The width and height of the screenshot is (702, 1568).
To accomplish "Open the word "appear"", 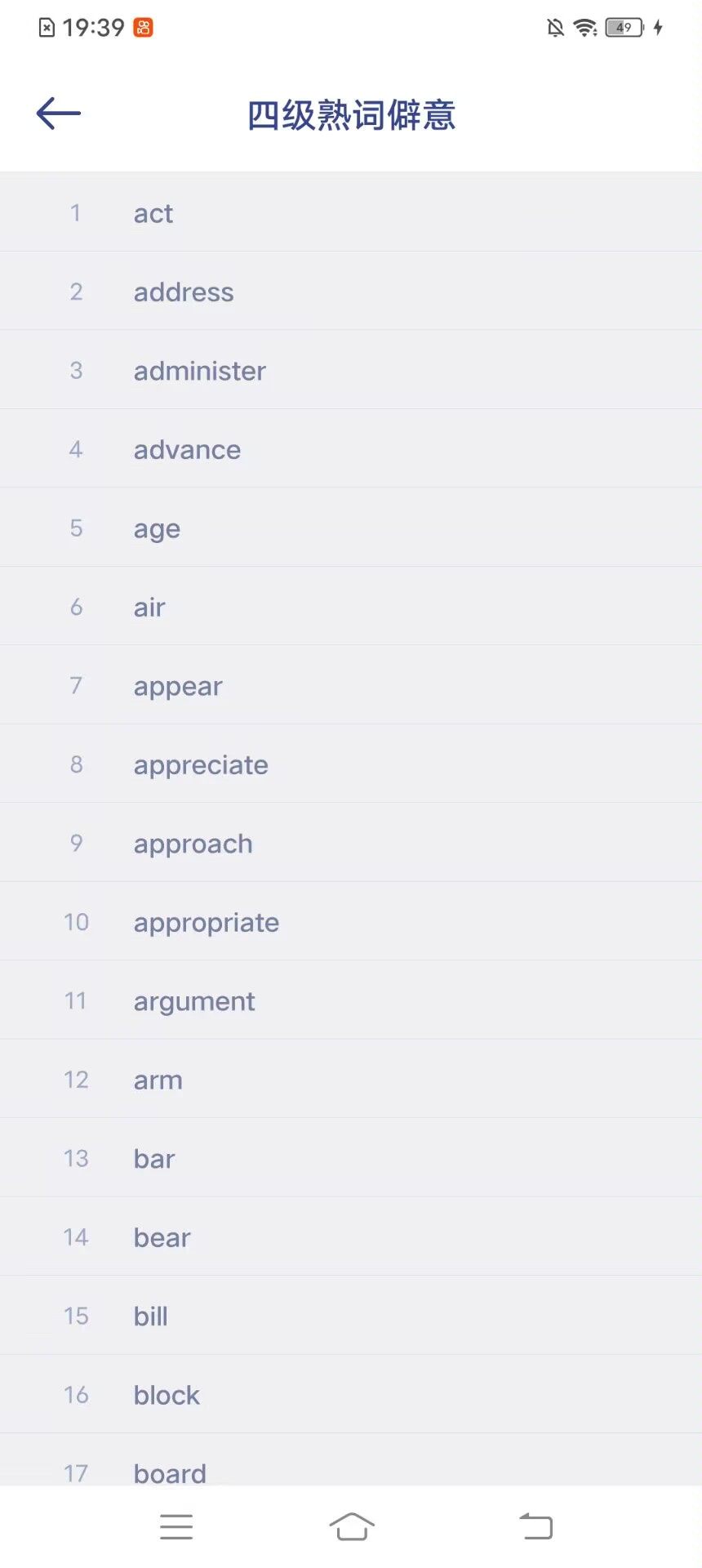I will coord(351,685).
